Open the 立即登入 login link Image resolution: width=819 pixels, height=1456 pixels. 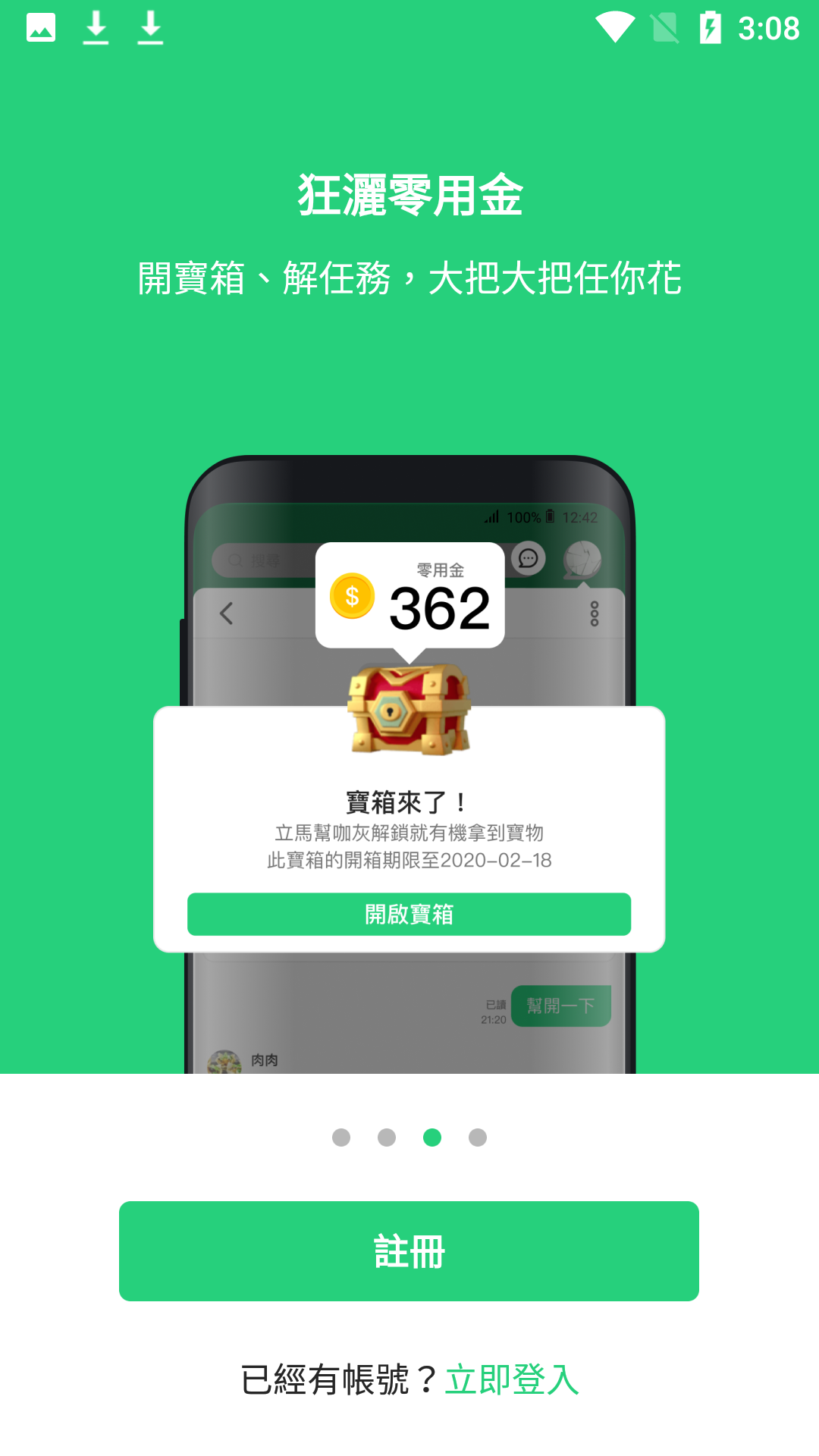[x=512, y=1379]
